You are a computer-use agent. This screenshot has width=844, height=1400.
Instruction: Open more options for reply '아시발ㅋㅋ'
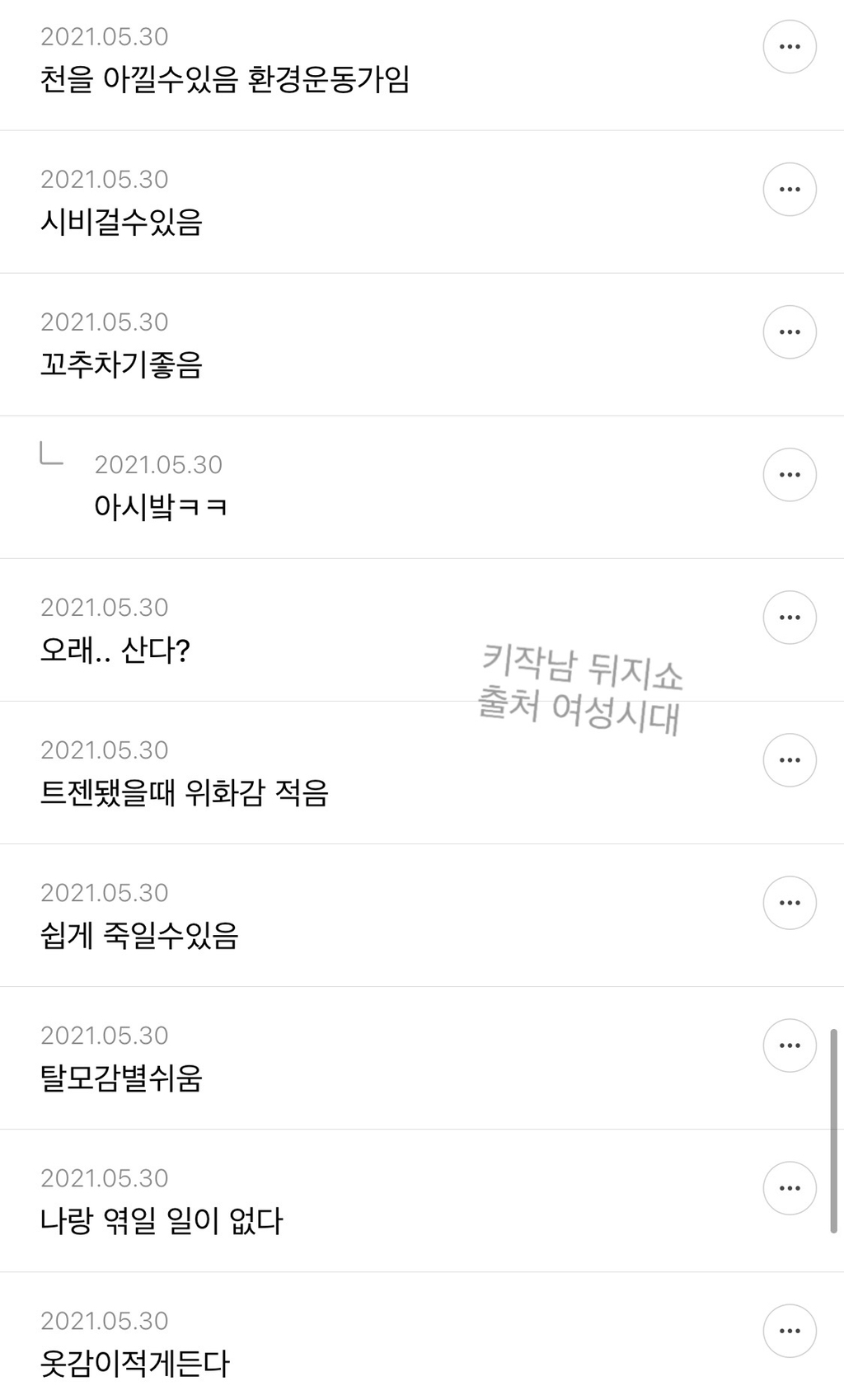click(x=790, y=475)
